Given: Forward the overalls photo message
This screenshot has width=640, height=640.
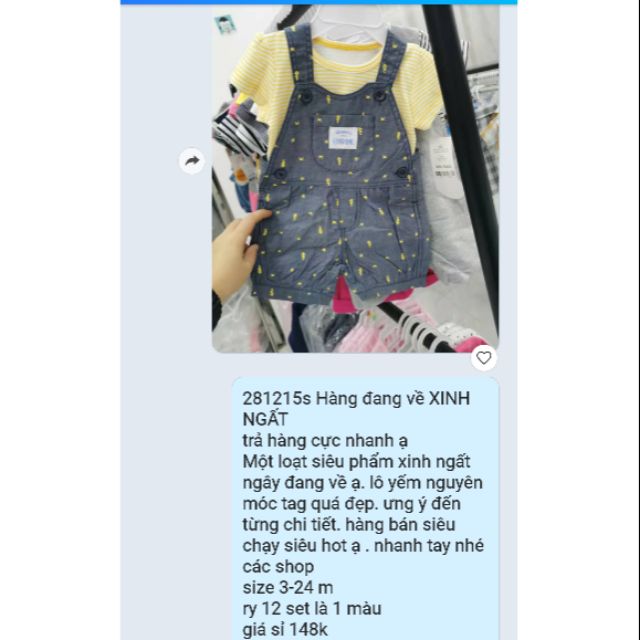Looking at the screenshot, I should (191, 160).
